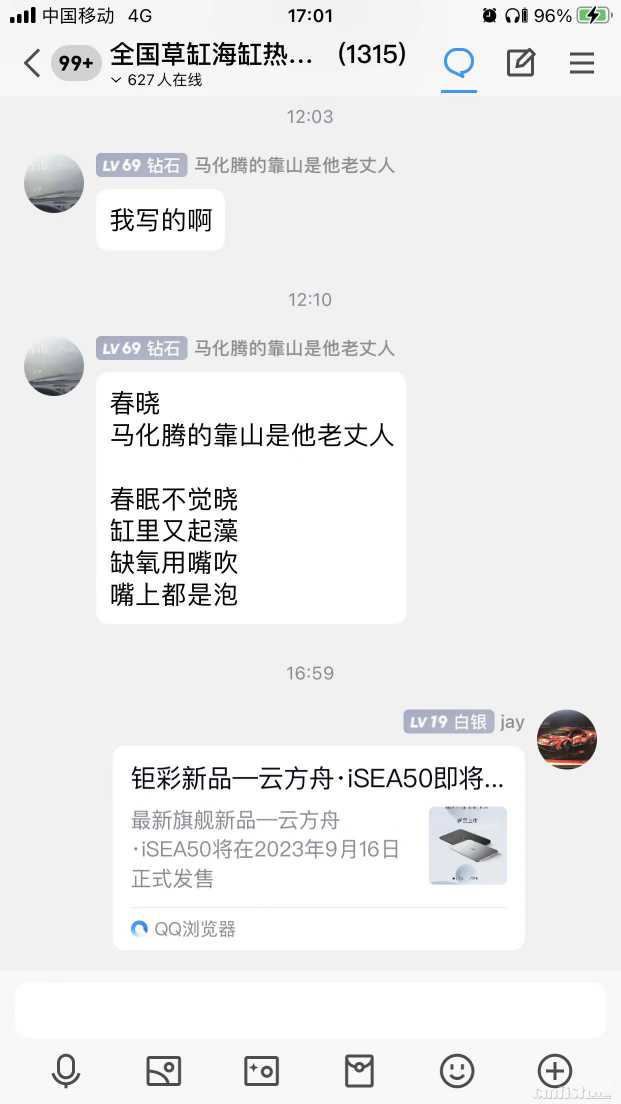Open more options with the plus icon
621x1104 pixels.
point(555,1071)
